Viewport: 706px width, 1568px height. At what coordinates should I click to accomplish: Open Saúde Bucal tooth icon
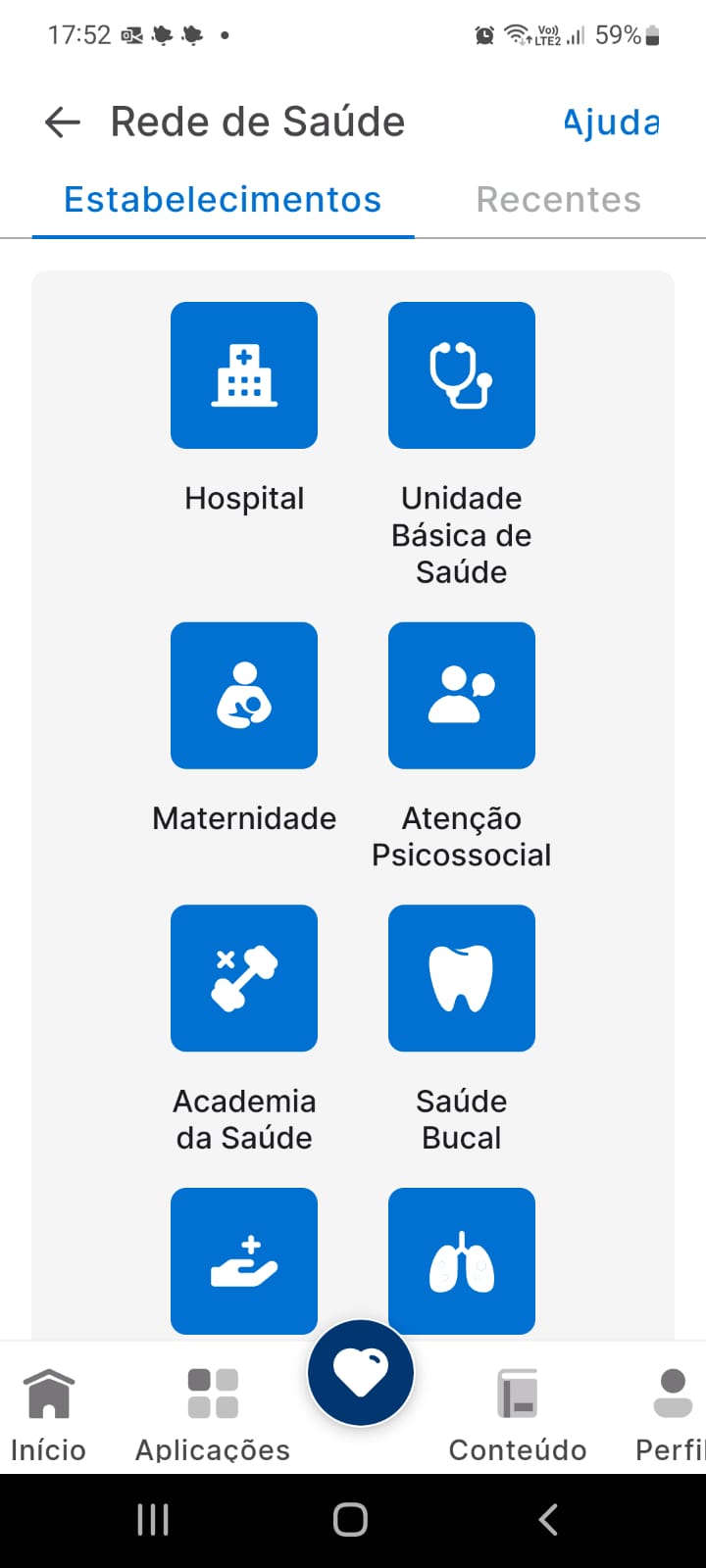461,978
